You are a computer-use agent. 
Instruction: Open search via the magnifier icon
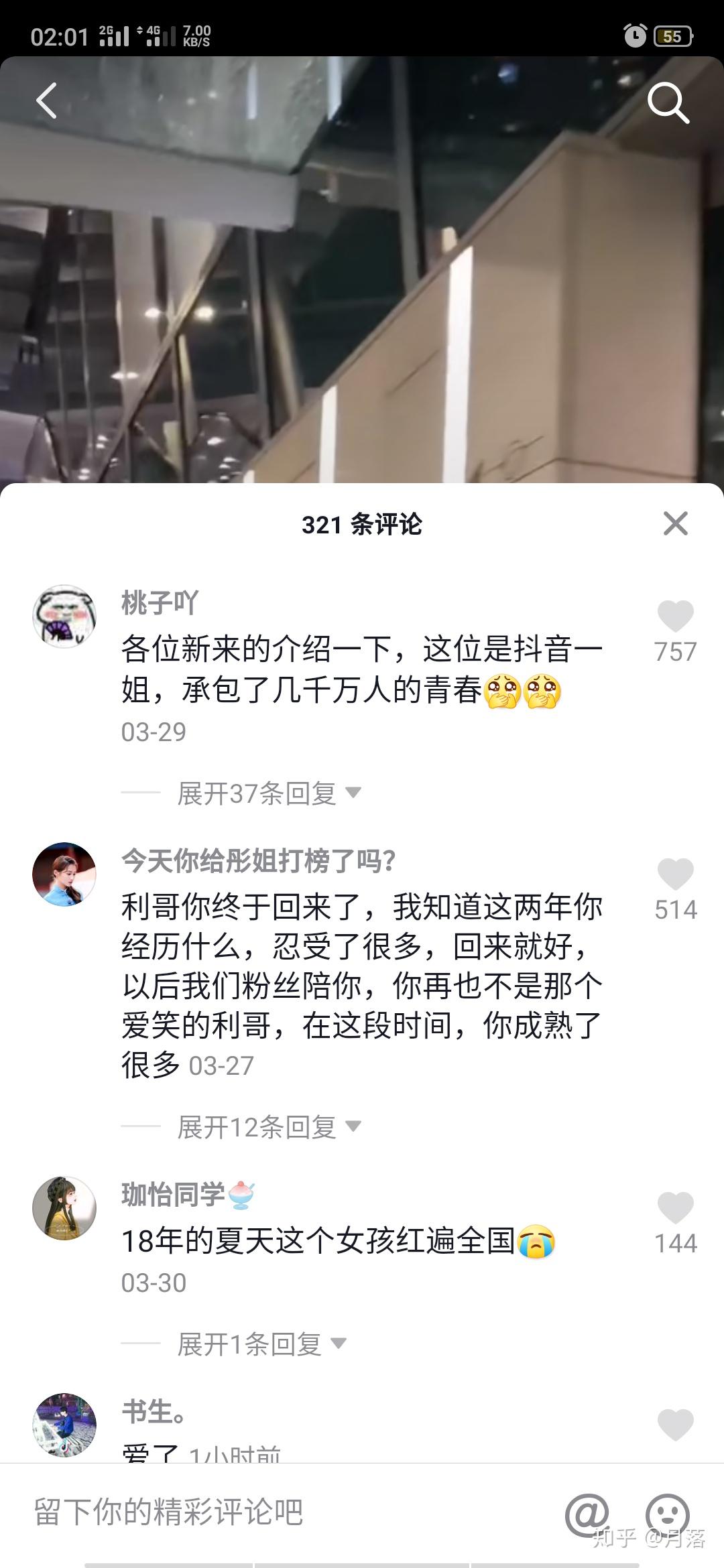click(x=668, y=104)
